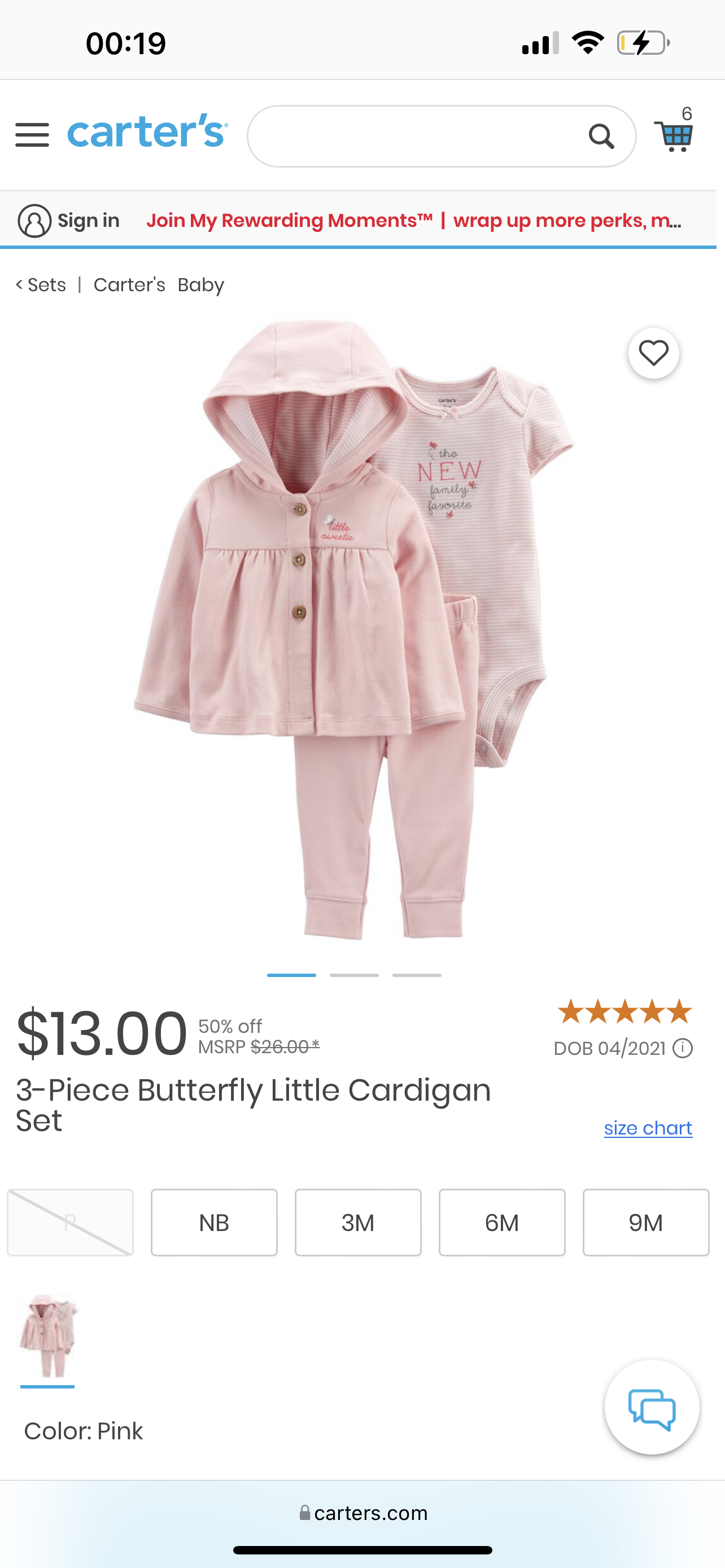Open the hamburger menu
This screenshot has height=1568, width=725.
click(x=32, y=134)
